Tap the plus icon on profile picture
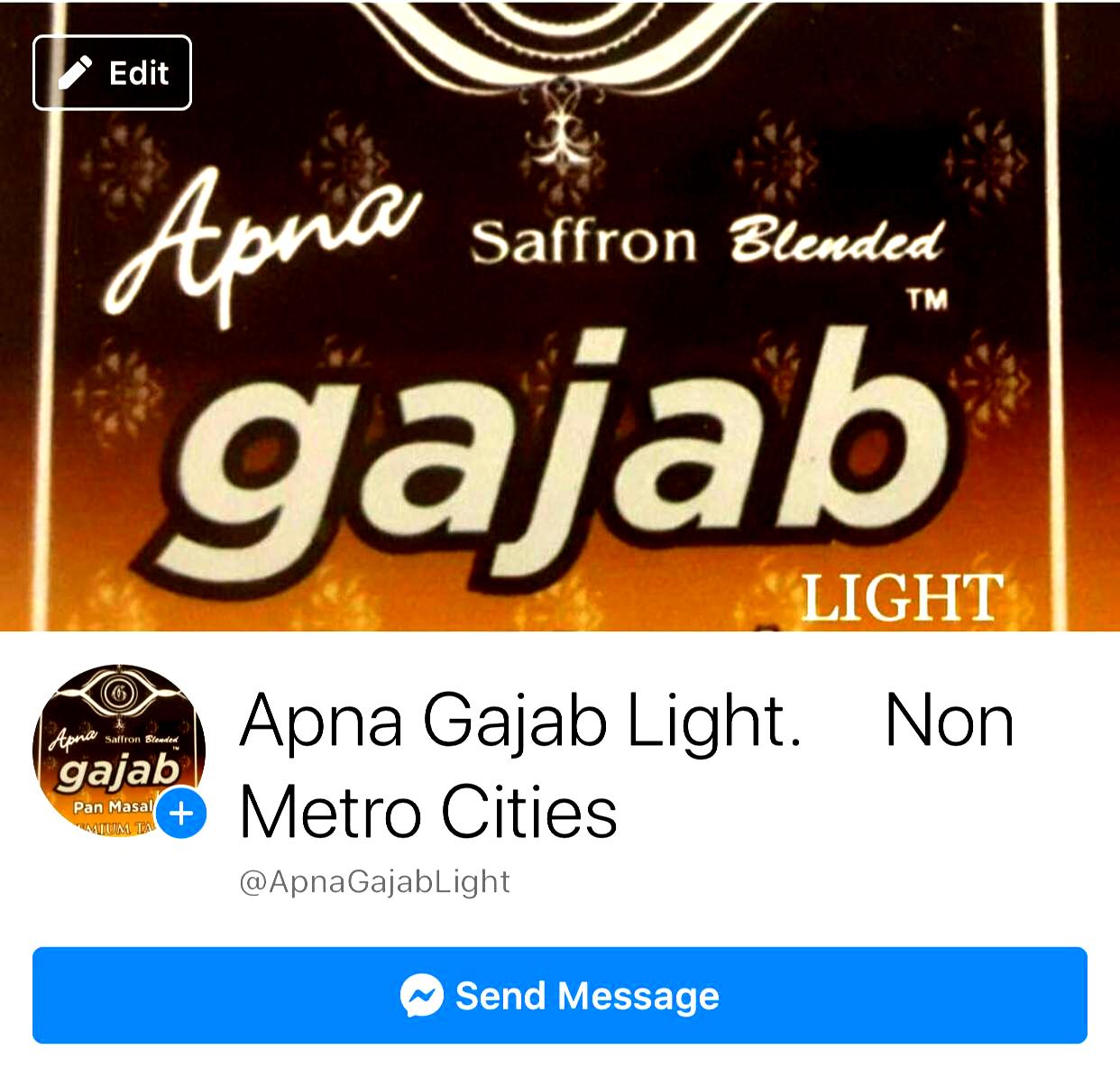The image size is (1120, 1068). pos(181,814)
